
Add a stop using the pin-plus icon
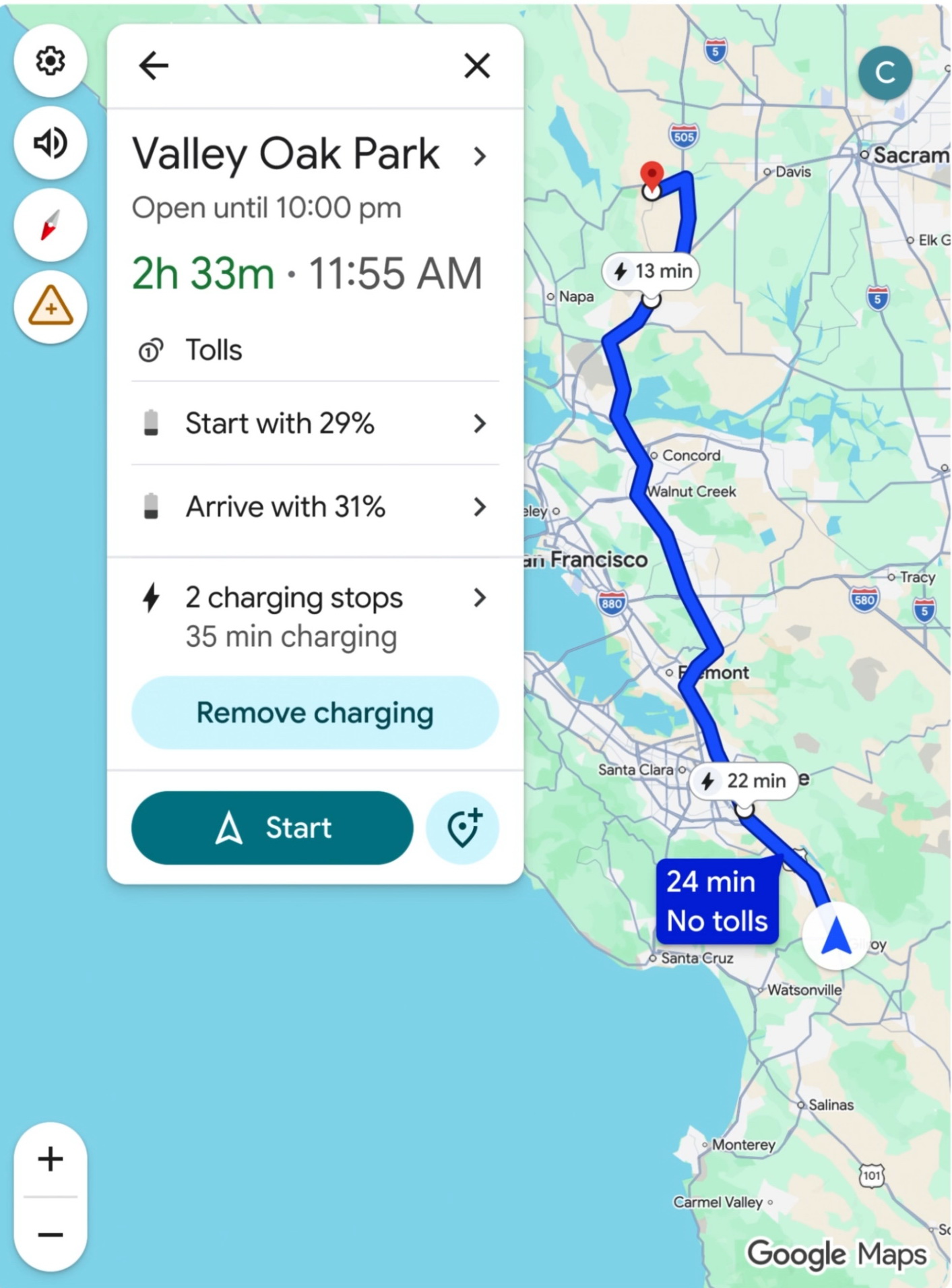pyautogui.click(x=462, y=828)
